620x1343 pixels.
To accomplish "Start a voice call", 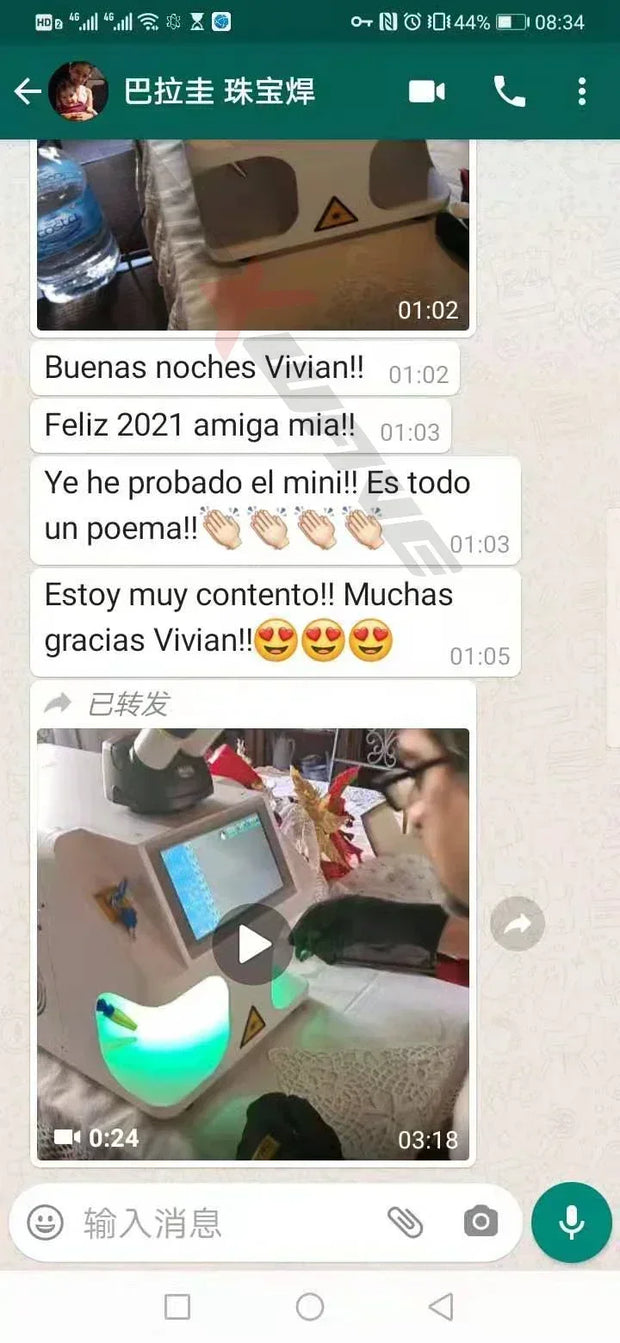I will tap(509, 92).
